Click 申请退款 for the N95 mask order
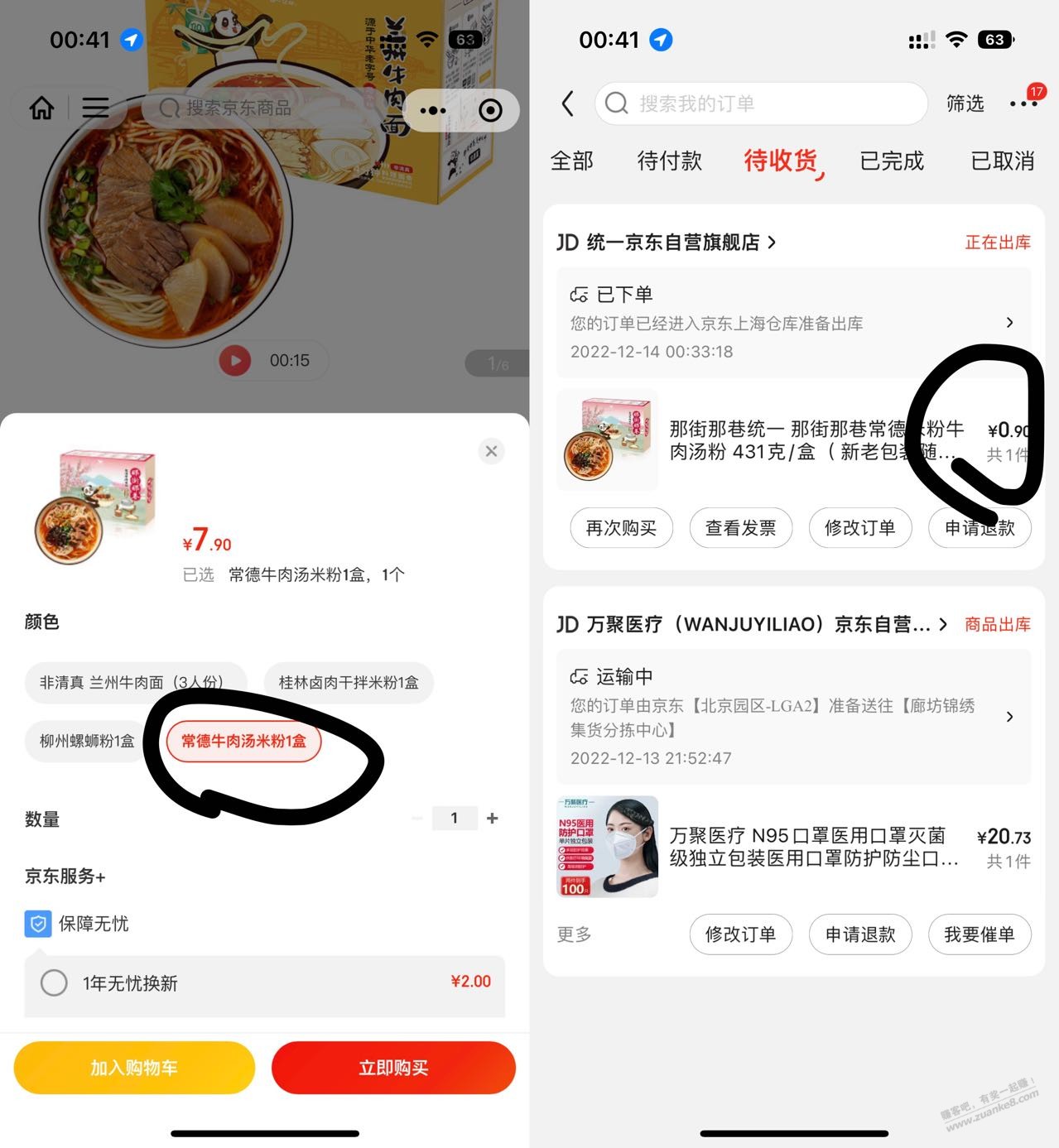1059x1148 pixels. click(x=860, y=934)
